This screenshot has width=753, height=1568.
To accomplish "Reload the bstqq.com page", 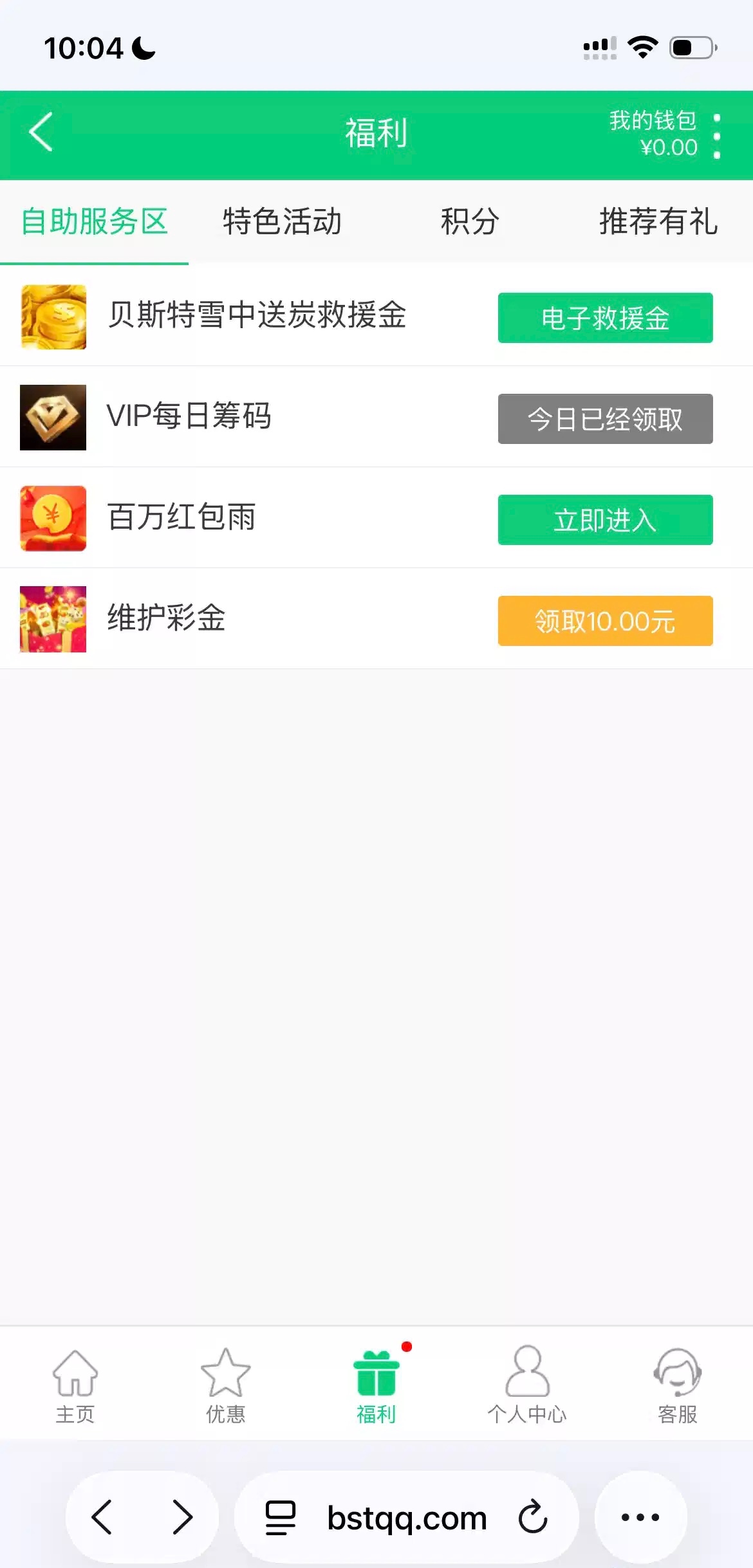I will tap(533, 1517).
